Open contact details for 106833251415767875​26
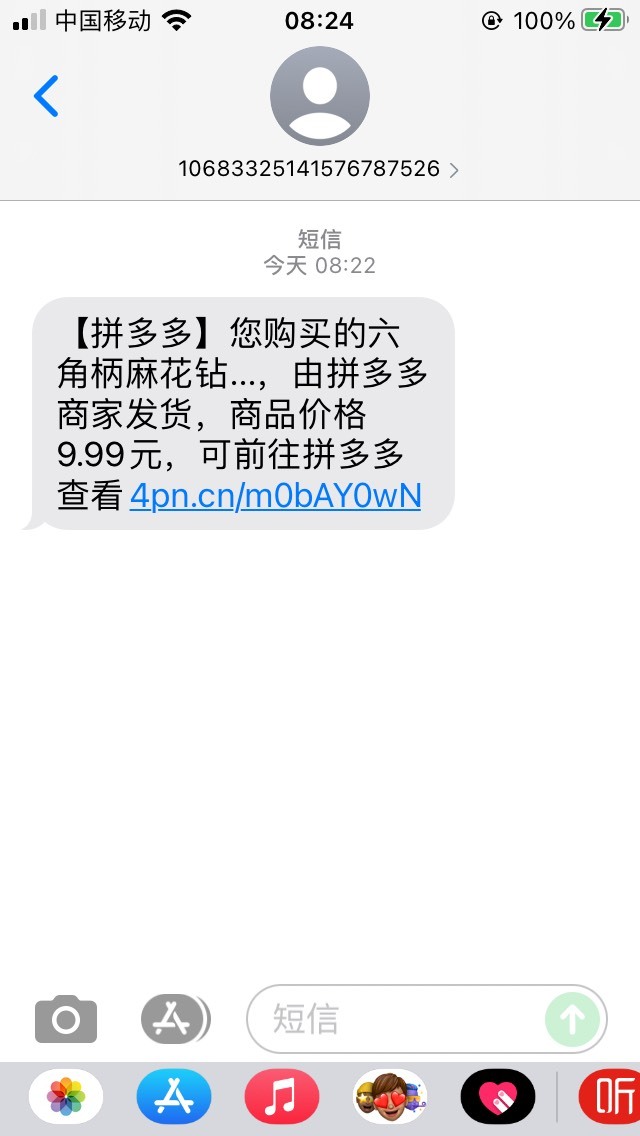 point(319,169)
